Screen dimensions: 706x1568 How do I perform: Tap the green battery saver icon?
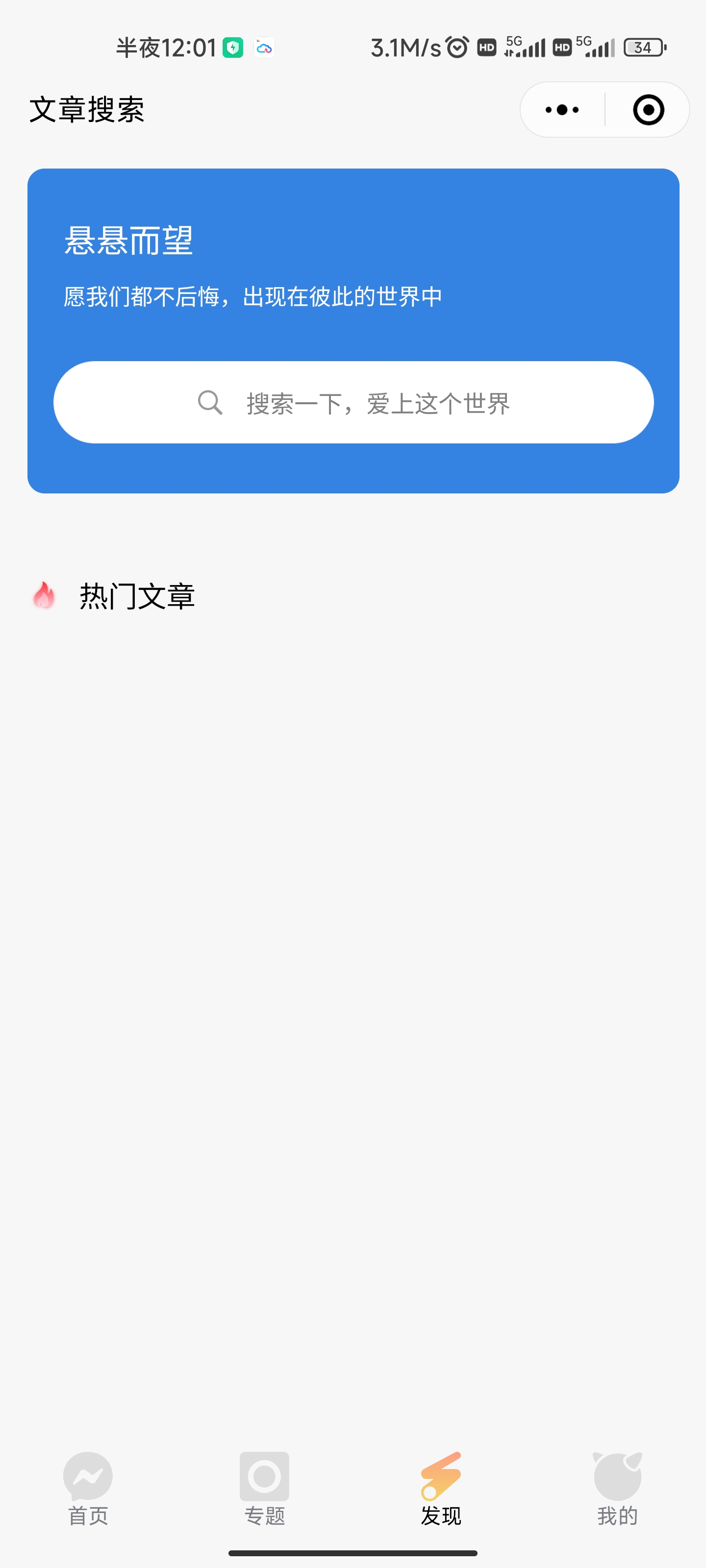pos(232,47)
